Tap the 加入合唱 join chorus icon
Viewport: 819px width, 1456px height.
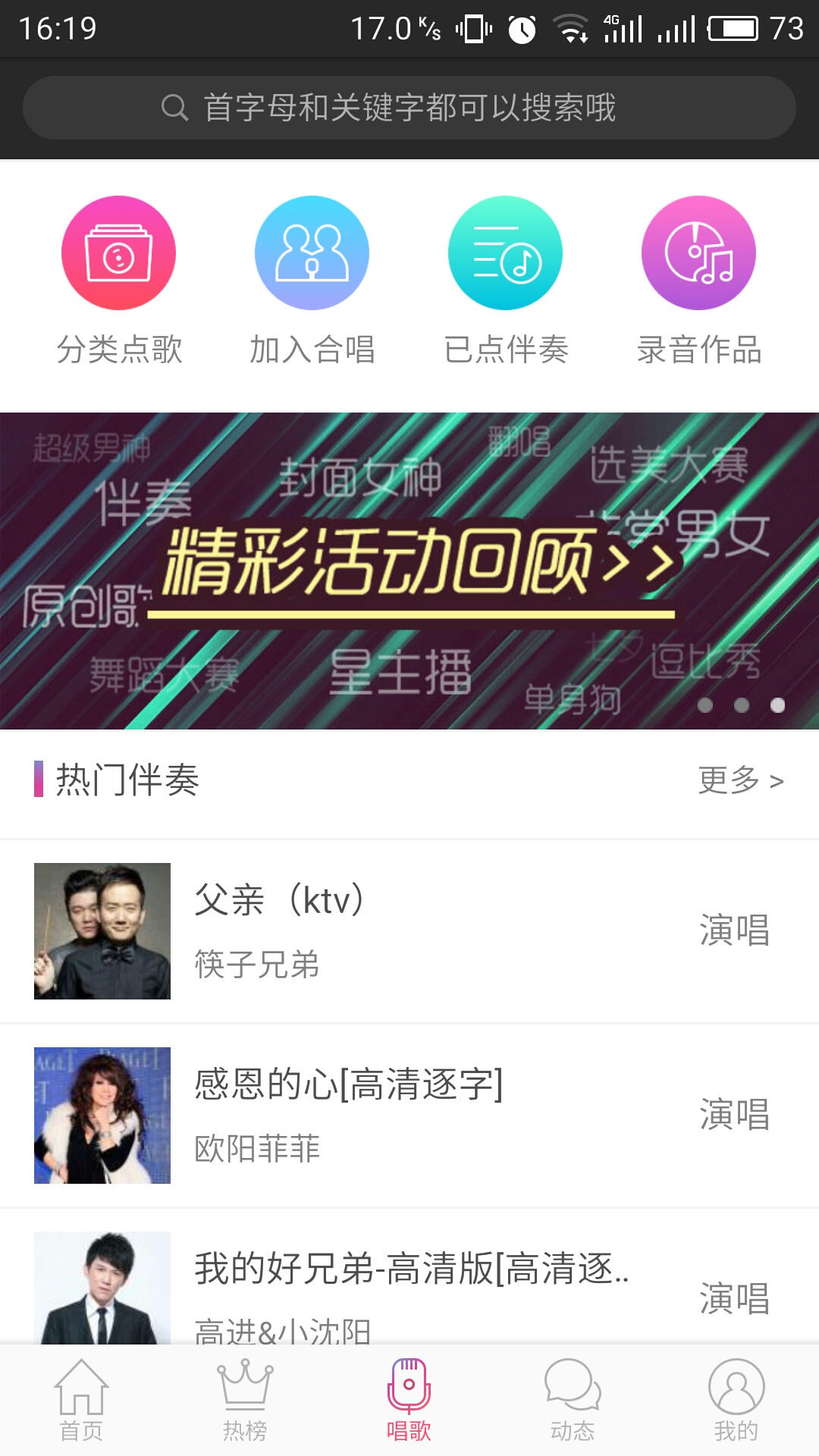(x=312, y=253)
